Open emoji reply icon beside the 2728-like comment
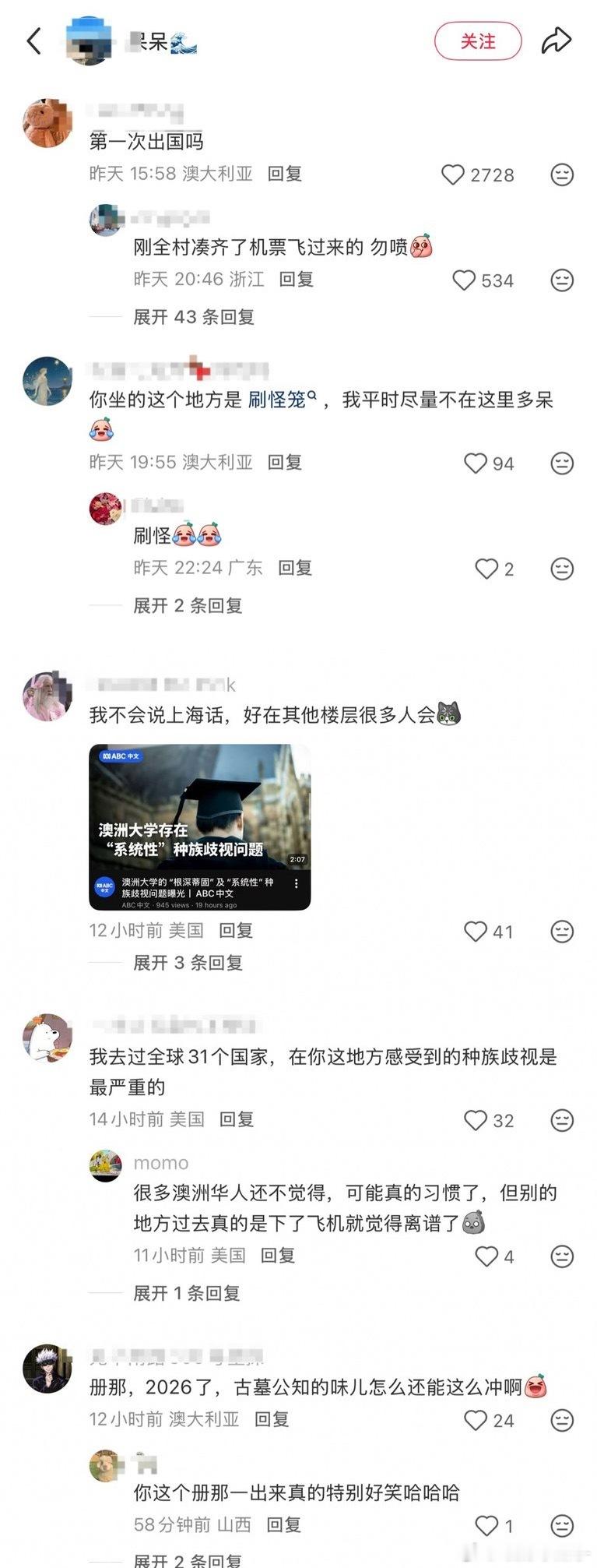The width and height of the screenshot is (597, 1568). point(562,175)
